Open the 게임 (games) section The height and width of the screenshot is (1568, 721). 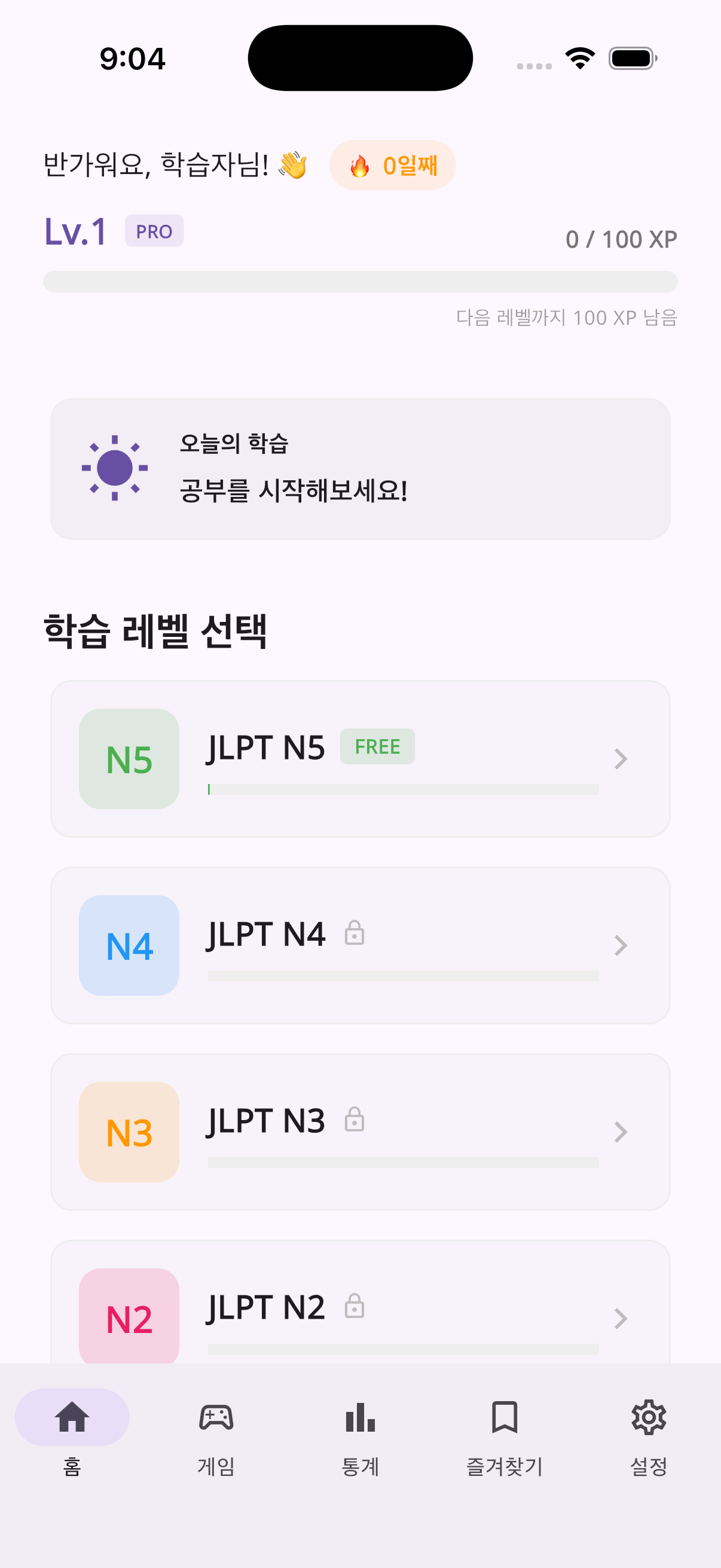click(216, 1418)
